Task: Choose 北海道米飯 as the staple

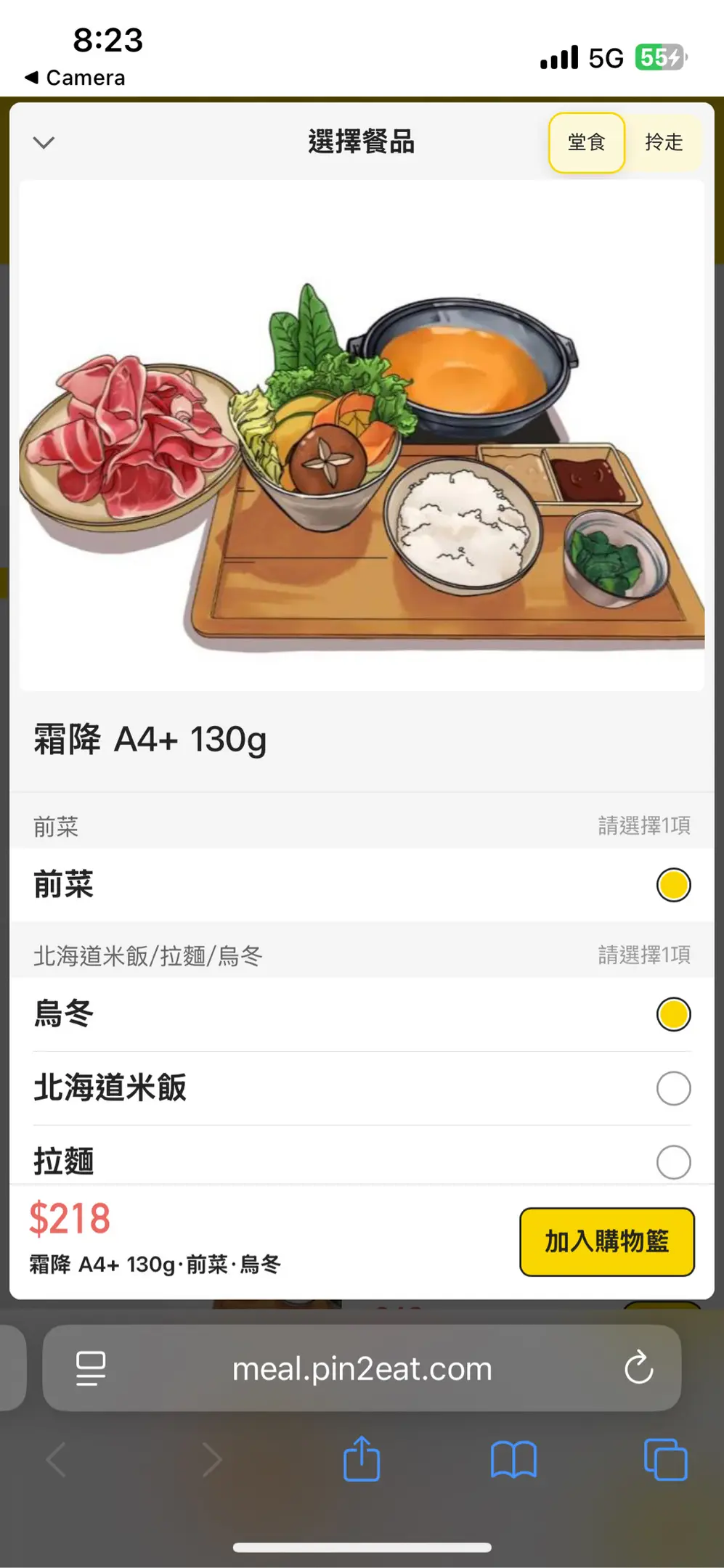Action: 673,1088
